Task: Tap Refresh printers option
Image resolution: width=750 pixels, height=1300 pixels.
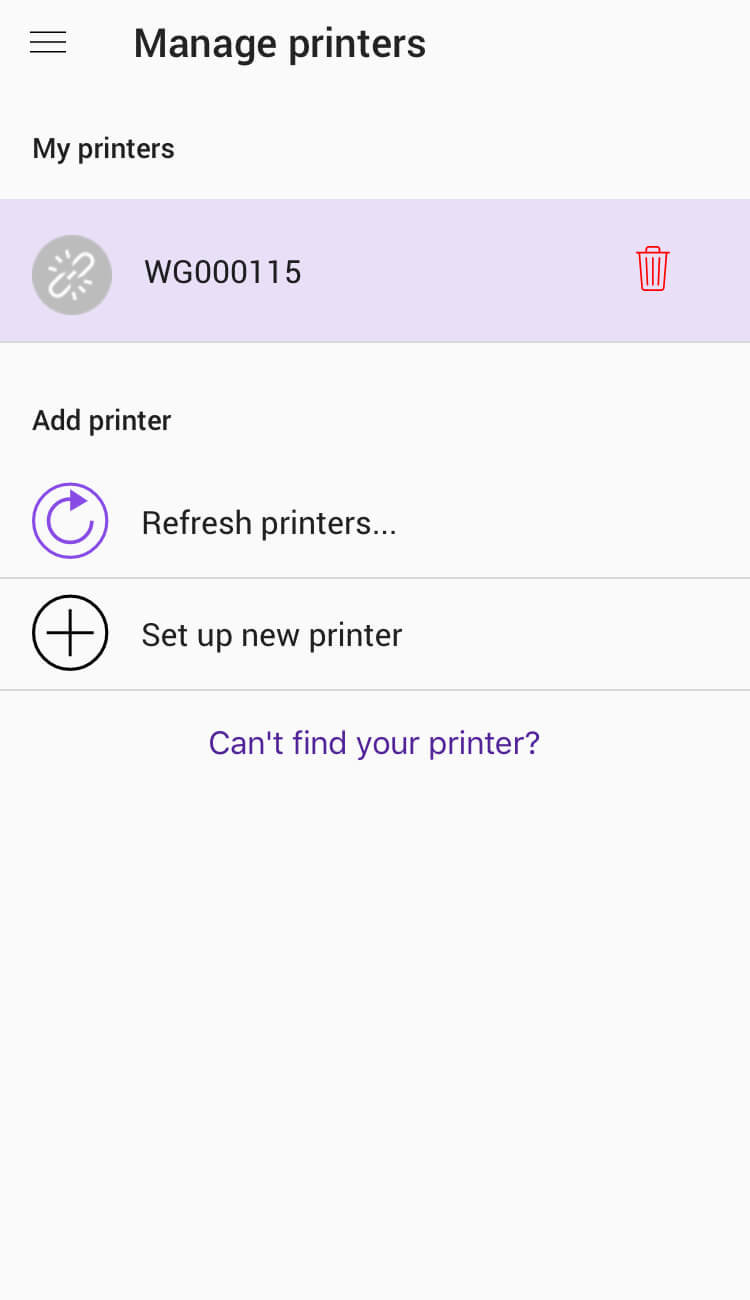Action: click(268, 522)
